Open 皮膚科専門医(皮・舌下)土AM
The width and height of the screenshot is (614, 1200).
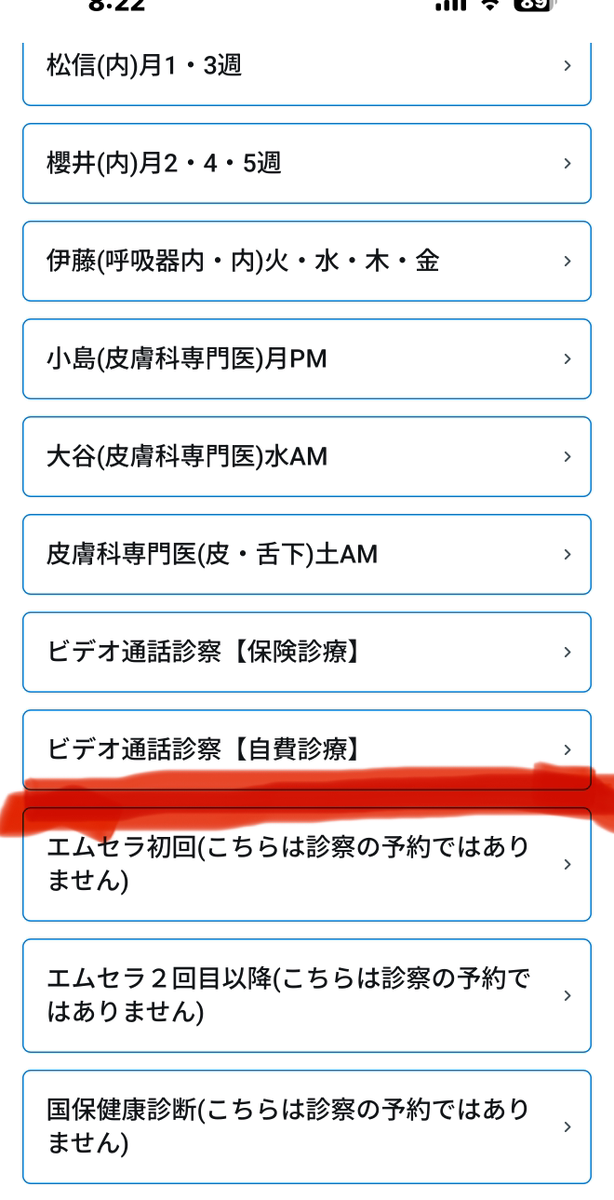tap(307, 554)
